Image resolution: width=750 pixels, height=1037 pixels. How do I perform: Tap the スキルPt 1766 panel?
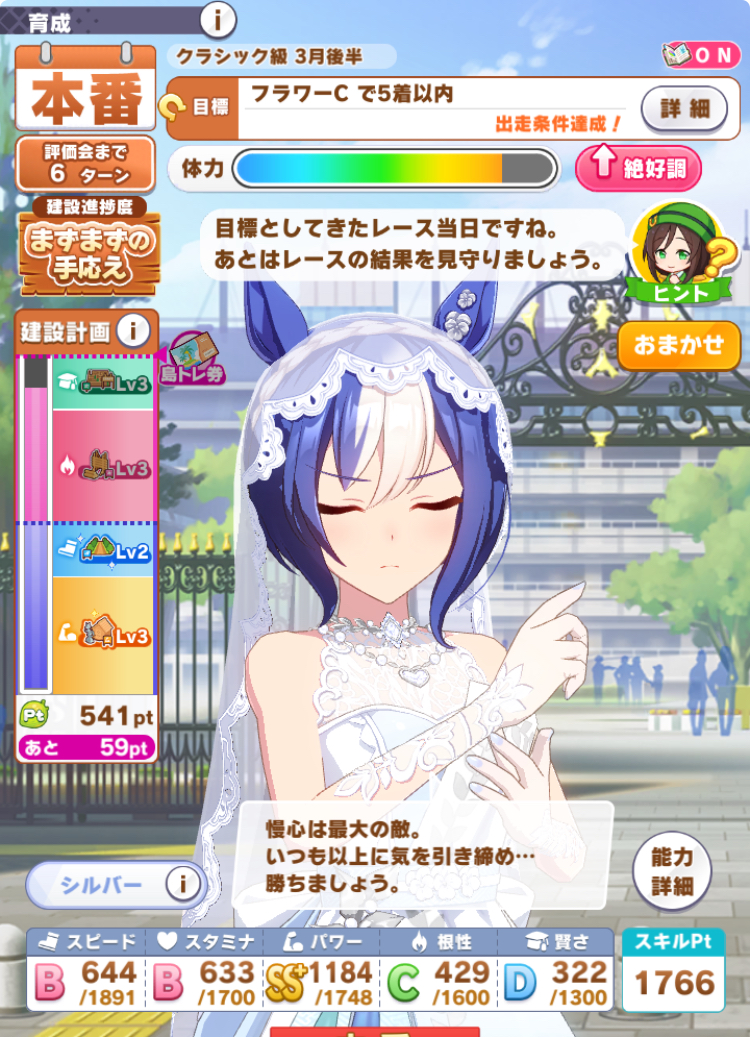click(674, 969)
